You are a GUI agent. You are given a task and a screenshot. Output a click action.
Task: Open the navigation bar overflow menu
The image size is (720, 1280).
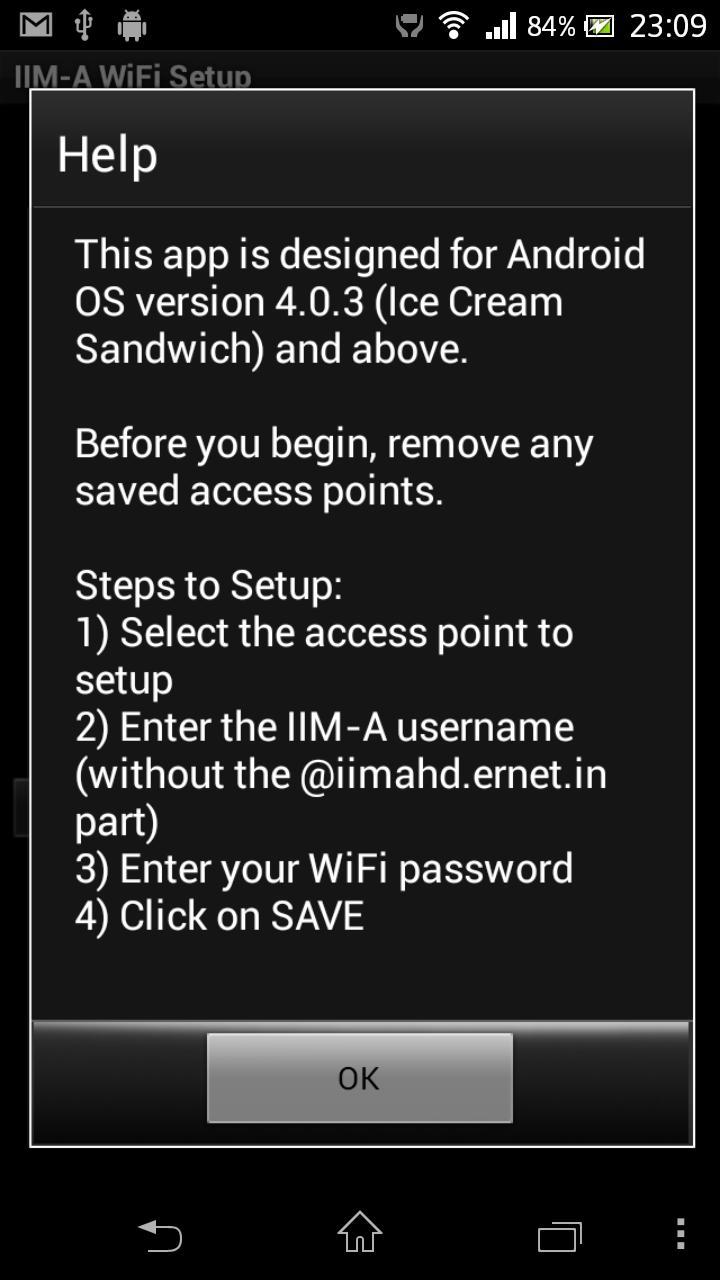681,1235
